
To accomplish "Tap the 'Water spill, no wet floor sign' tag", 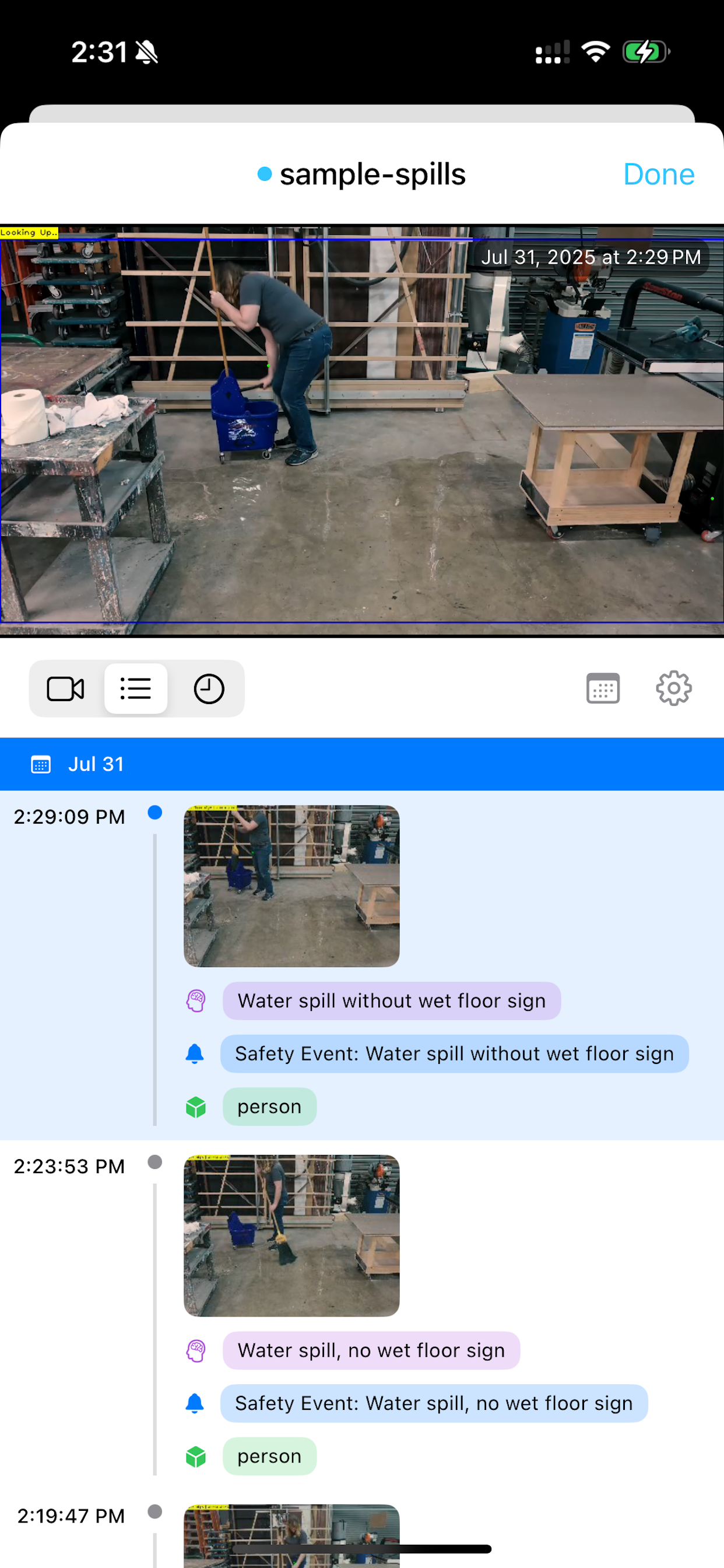I will point(371,1350).
